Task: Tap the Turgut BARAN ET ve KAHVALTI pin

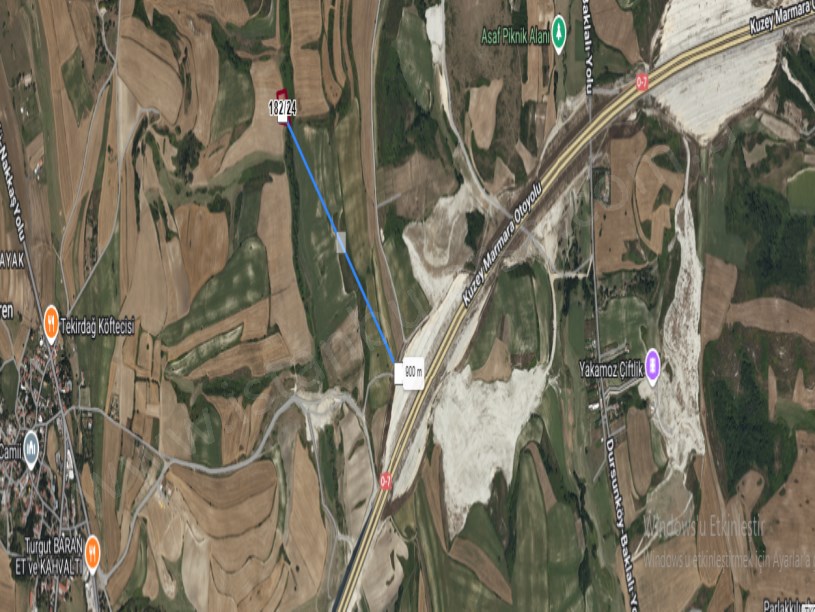Action: click(x=92, y=551)
